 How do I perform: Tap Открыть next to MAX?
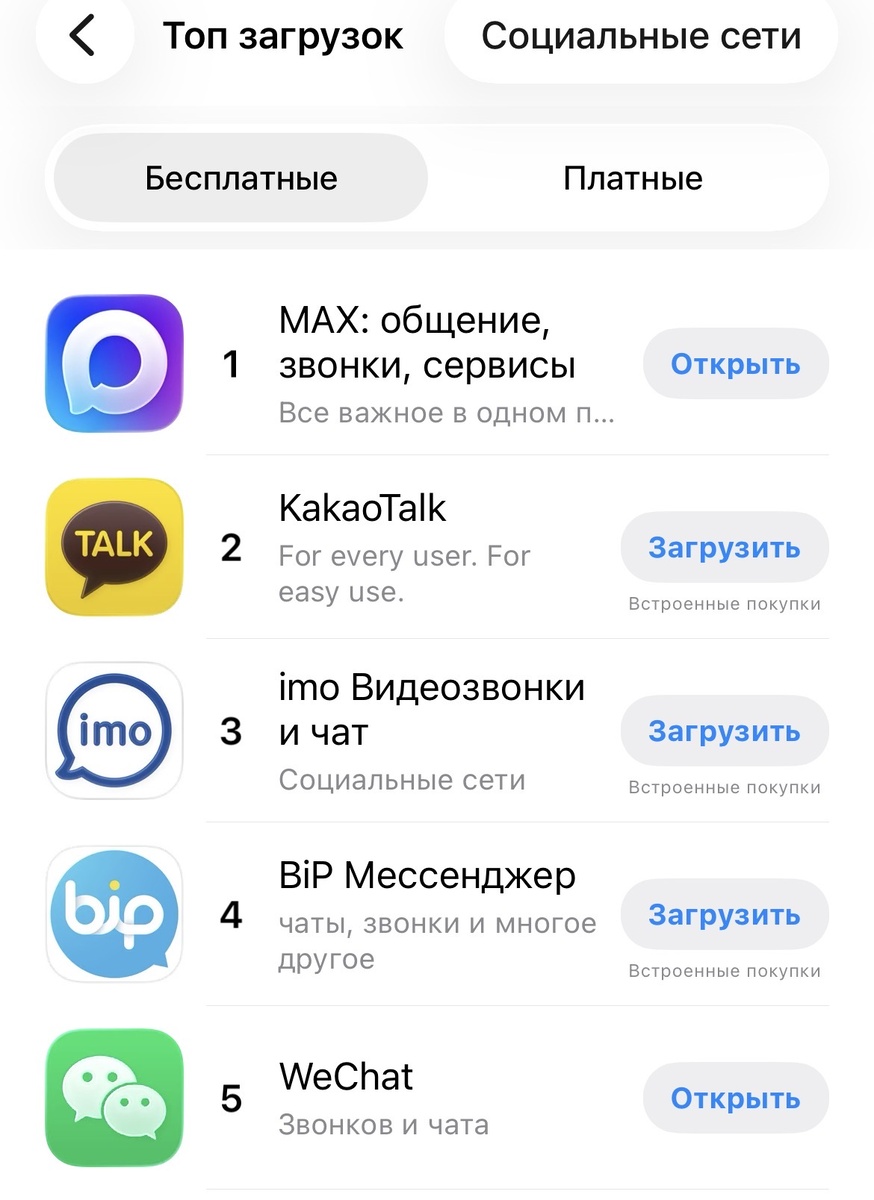pos(735,364)
